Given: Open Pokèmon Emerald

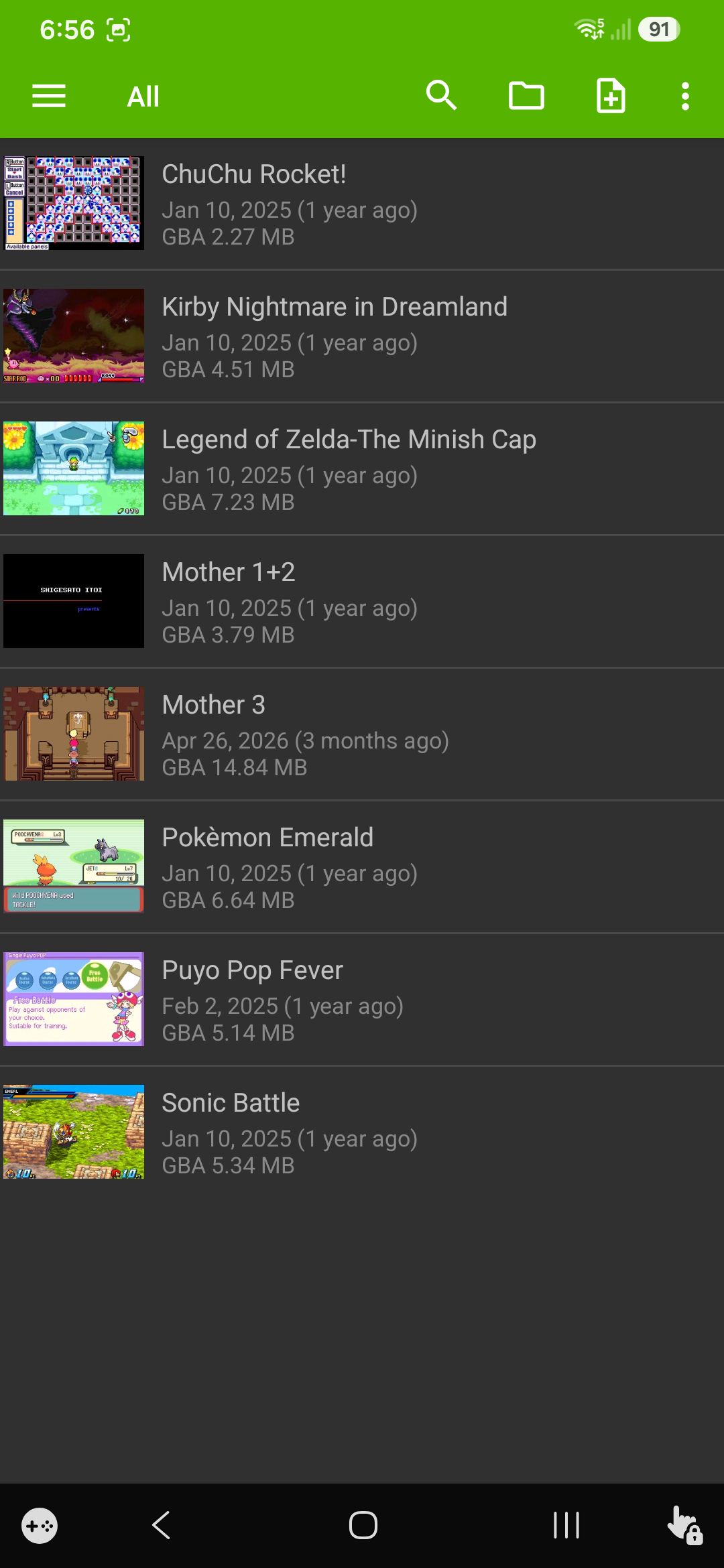Looking at the screenshot, I should click(362, 867).
